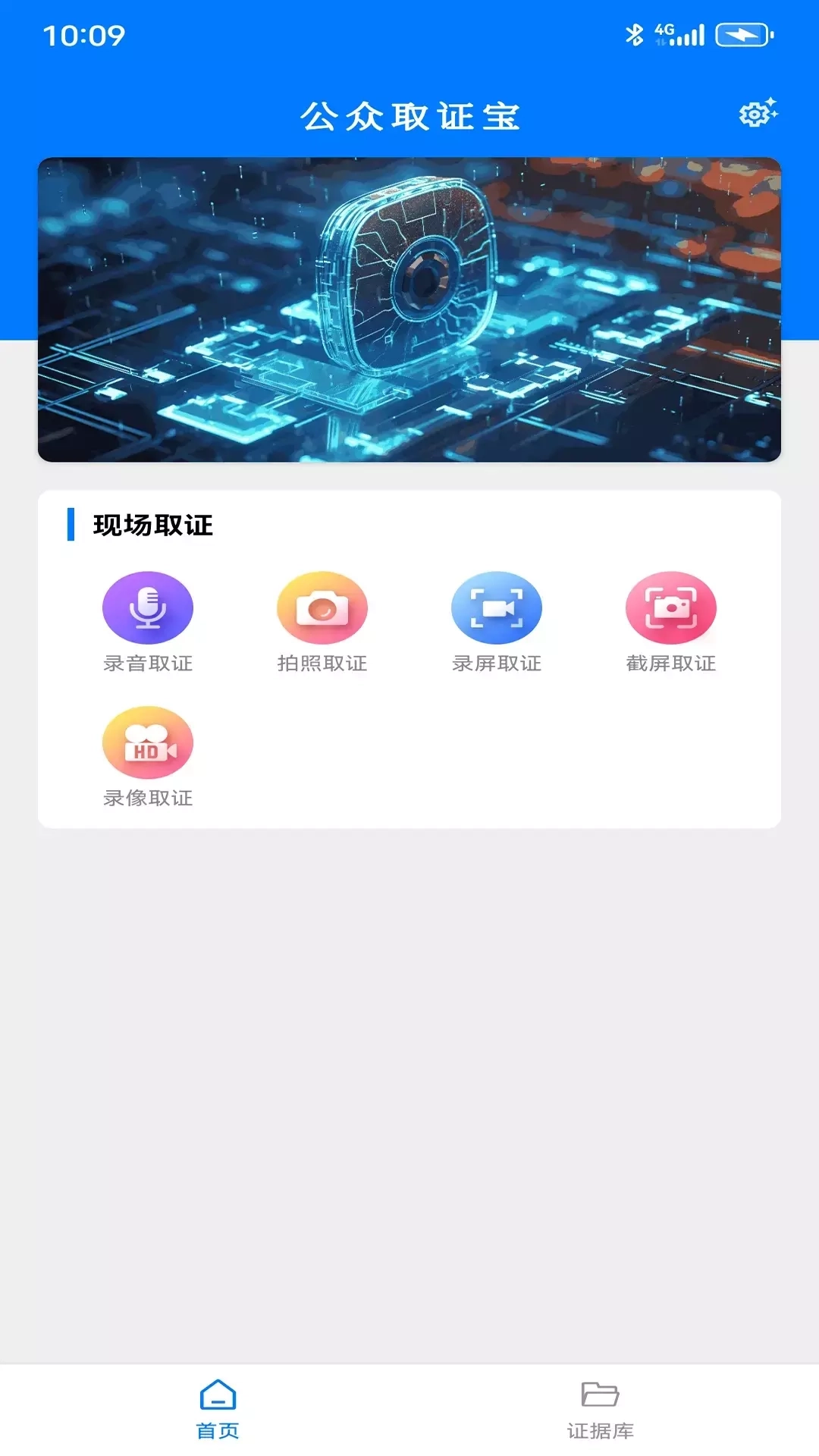Open 拍照取证 camera icon
This screenshot has height=1456, width=819.
coord(323,607)
